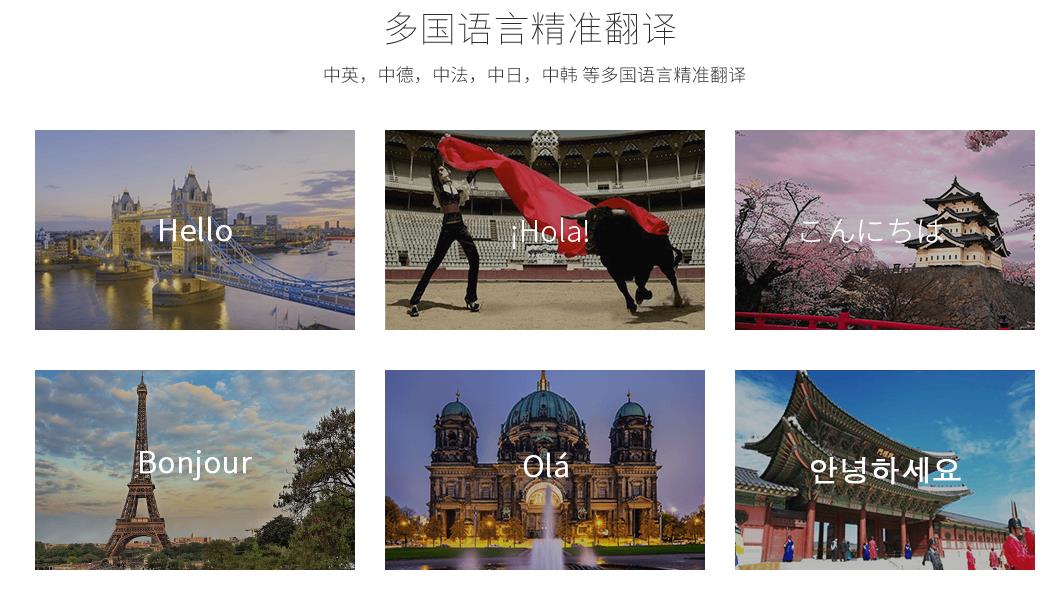Open the 안녕하세요 Korean palace tile
Image resolution: width=1061 pixels, height=608 pixels.
point(885,470)
